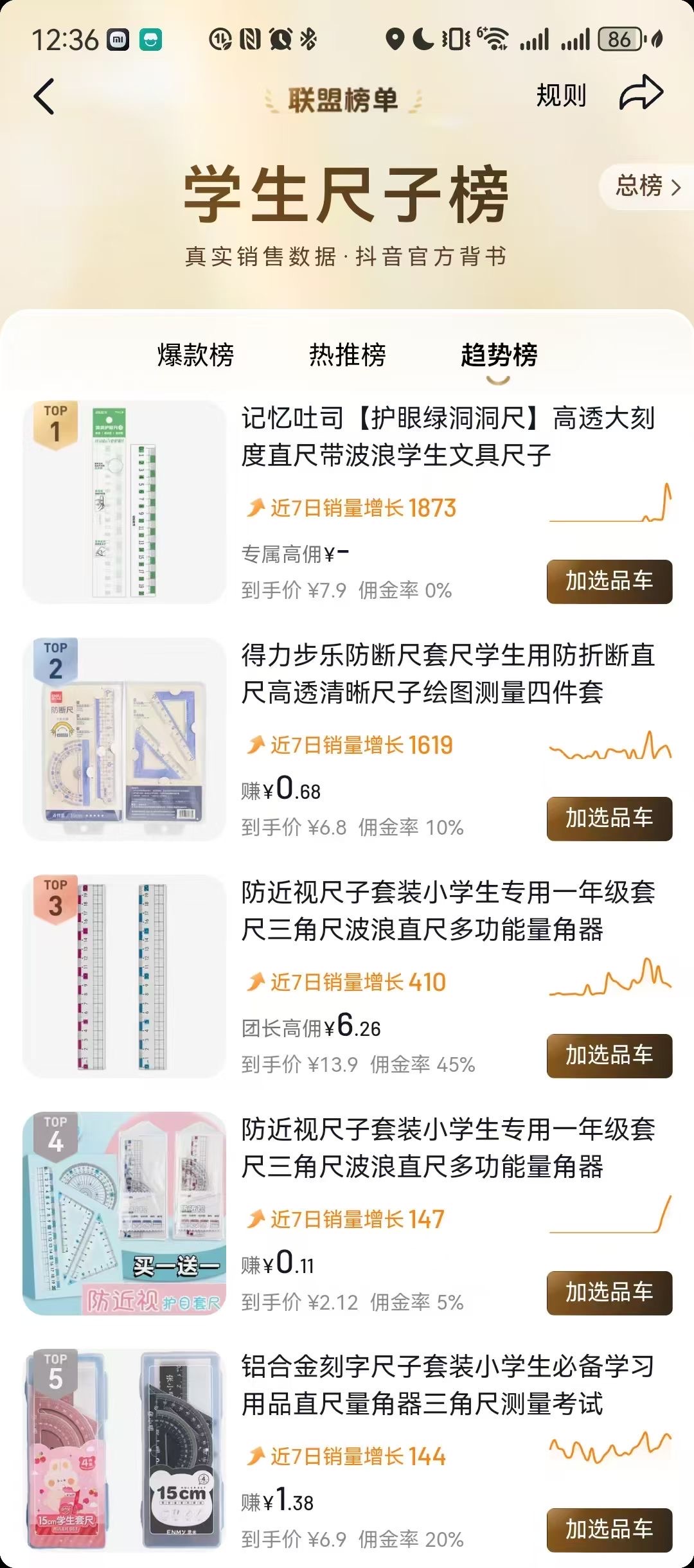The image size is (694, 1568).
Task: Switch to the 爆款榜 tab
Action: tap(195, 355)
